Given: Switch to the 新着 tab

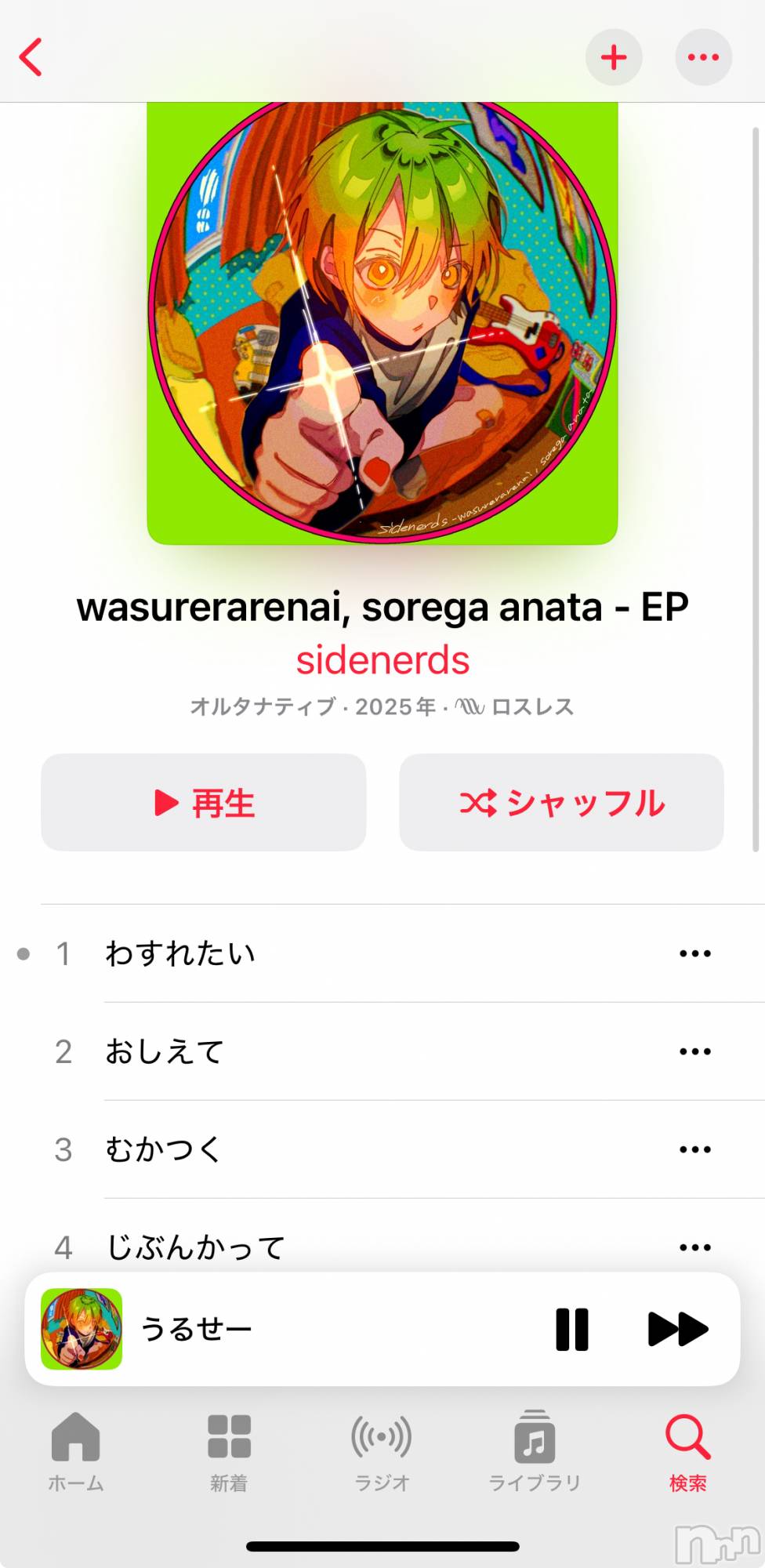Looking at the screenshot, I should (229, 1450).
